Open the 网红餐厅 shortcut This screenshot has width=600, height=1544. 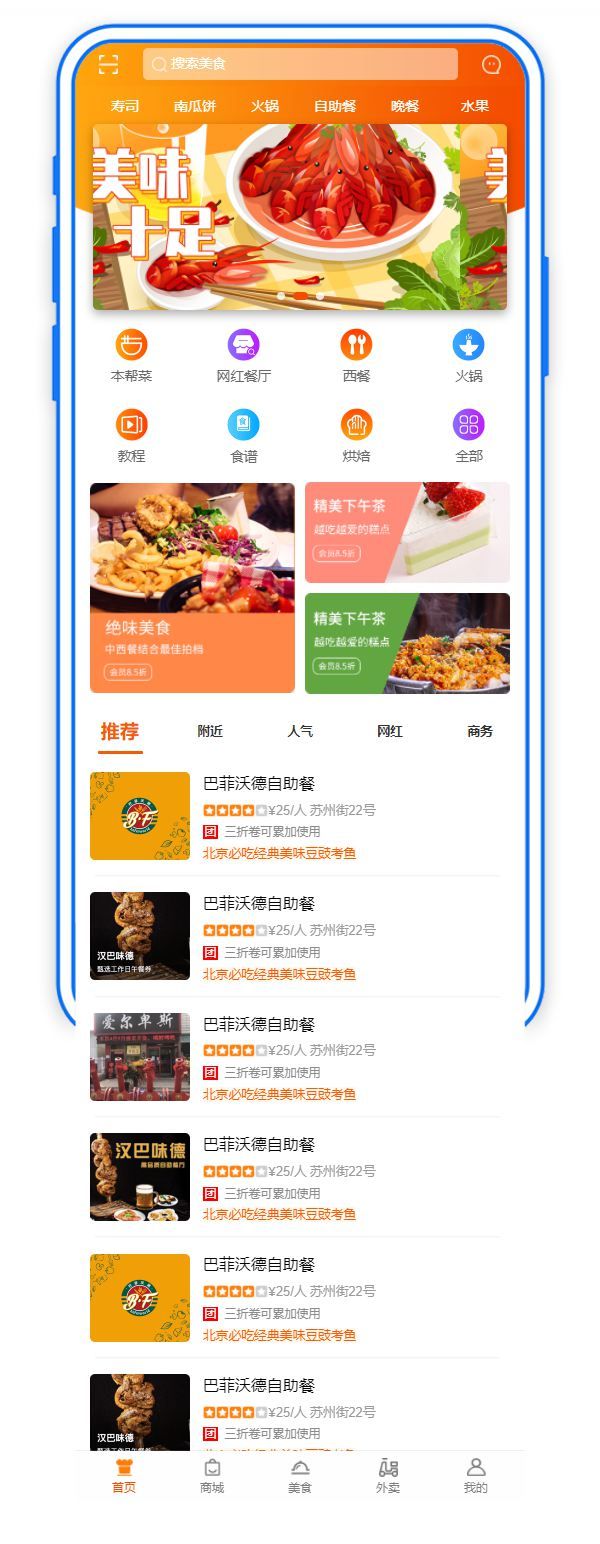(243, 356)
